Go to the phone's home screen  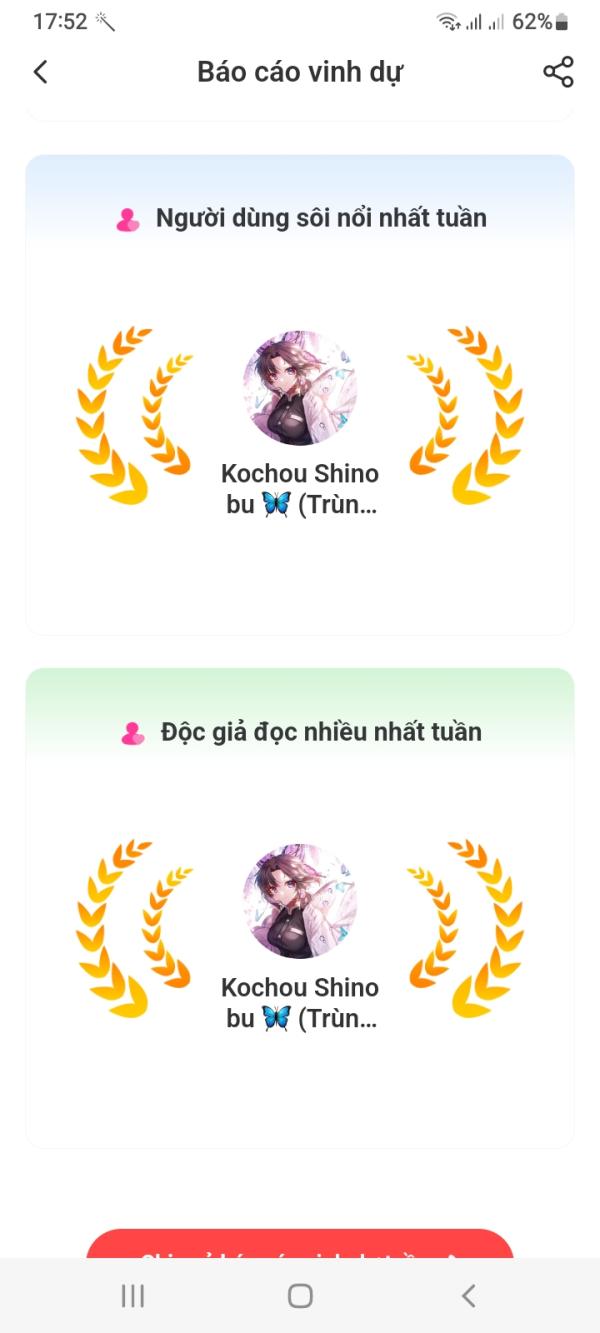[x=300, y=1296]
